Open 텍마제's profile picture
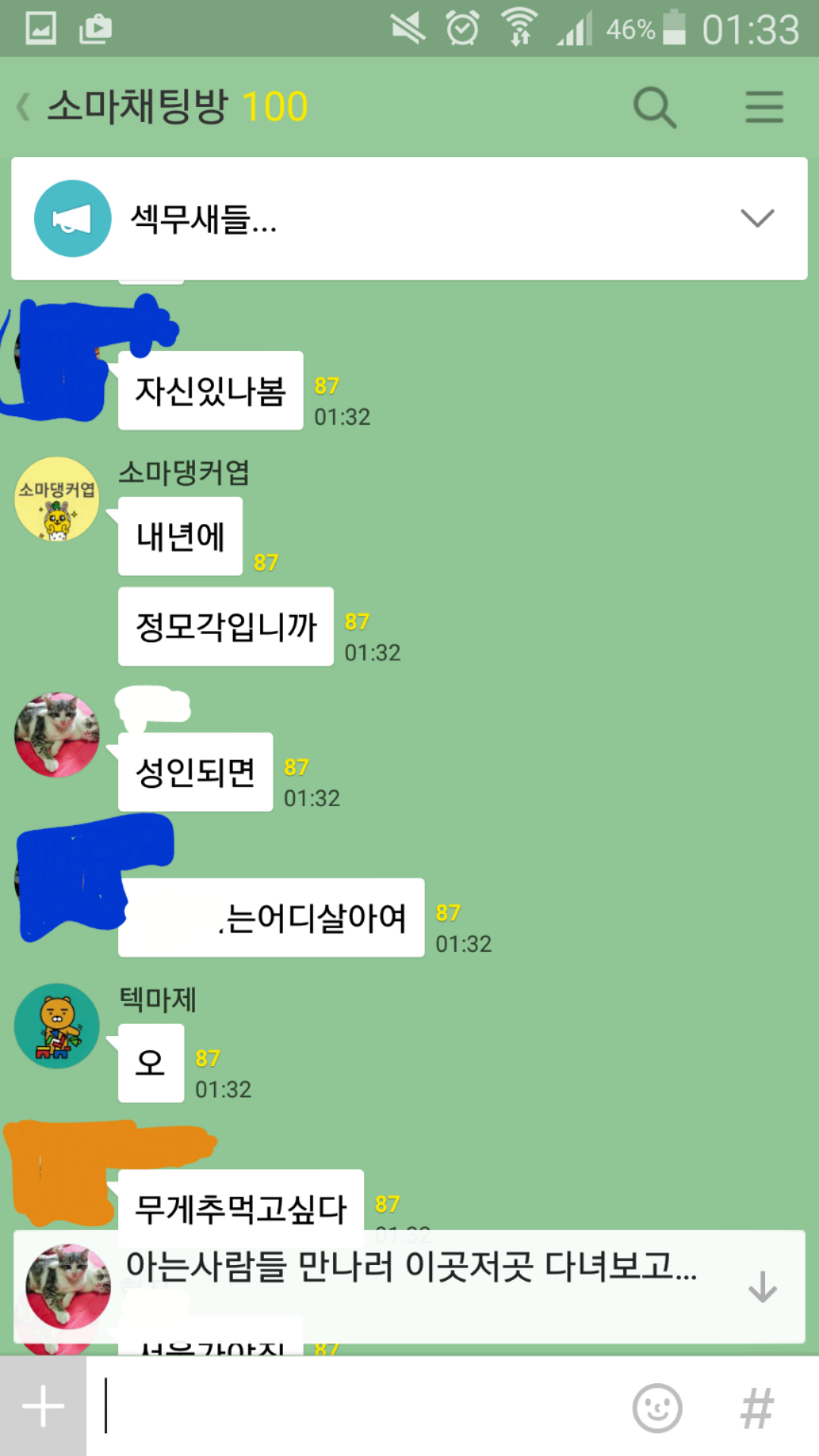 (57, 1026)
